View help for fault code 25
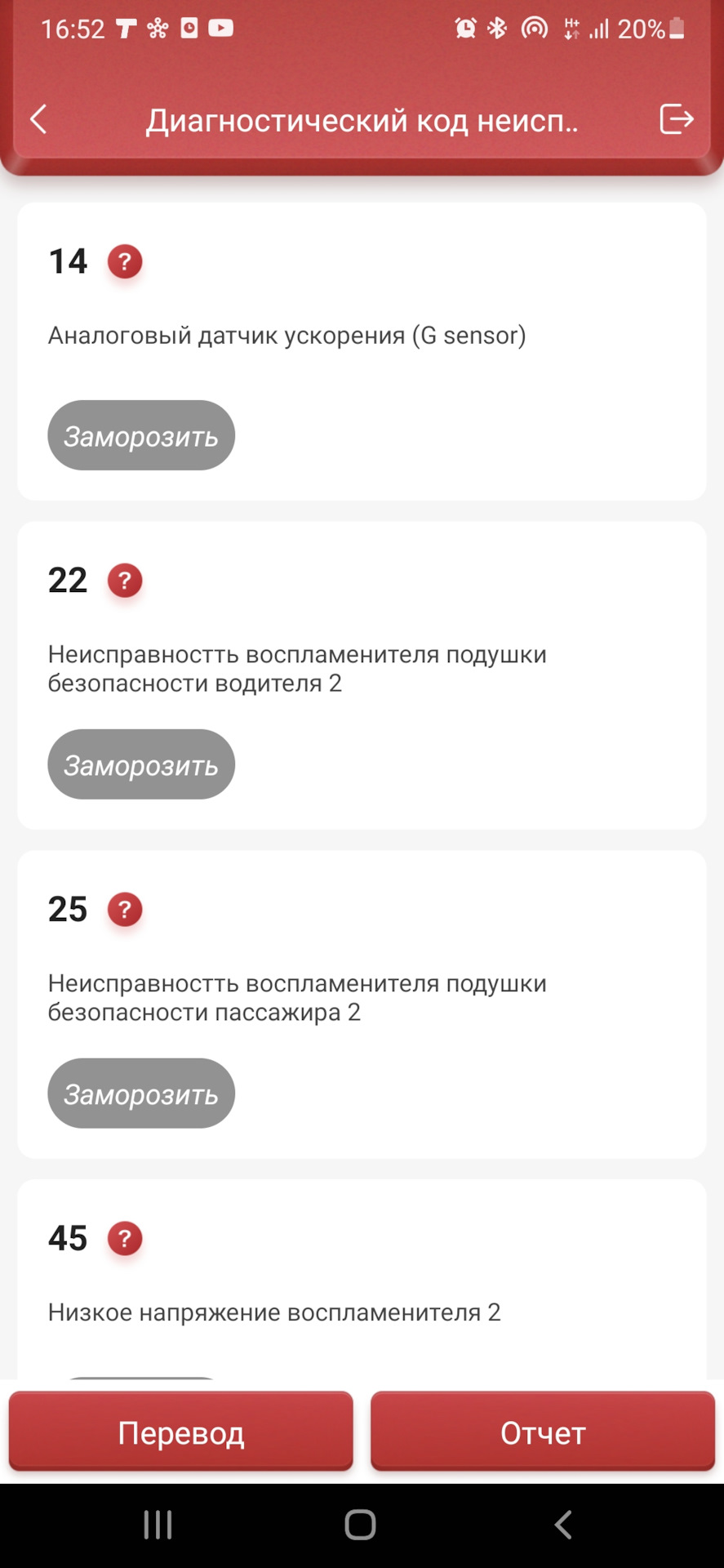The height and width of the screenshot is (1568, 724). (x=125, y=910)
